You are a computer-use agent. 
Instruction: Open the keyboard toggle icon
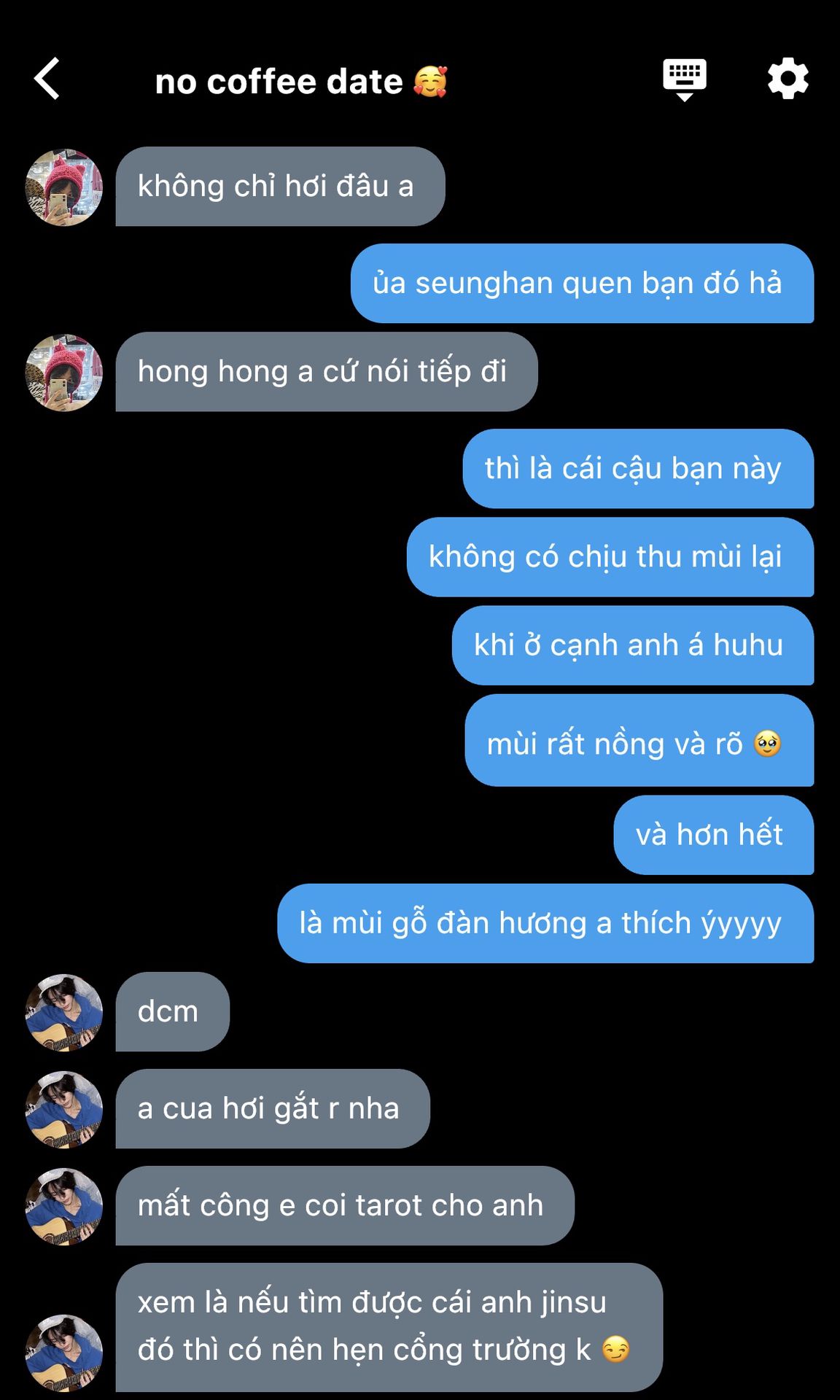(x=684, y=79)
